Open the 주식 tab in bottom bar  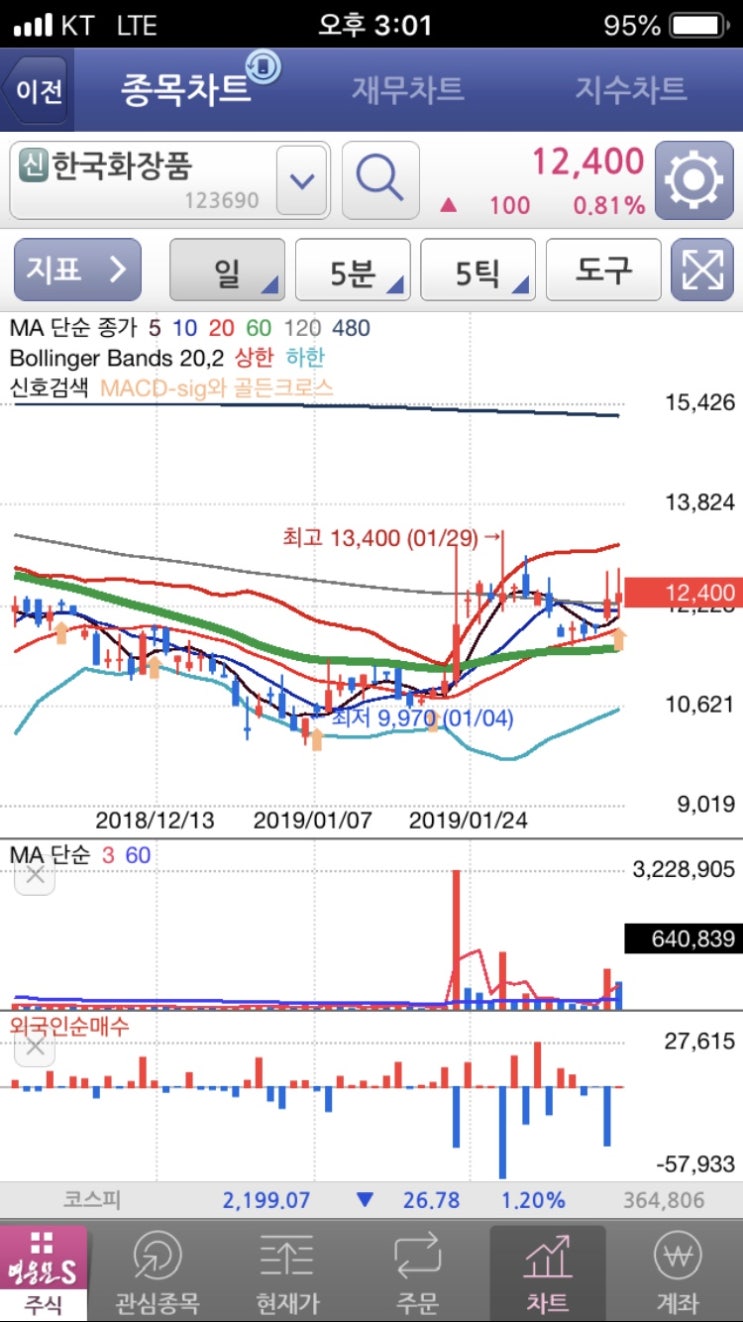coord(43,1273)
